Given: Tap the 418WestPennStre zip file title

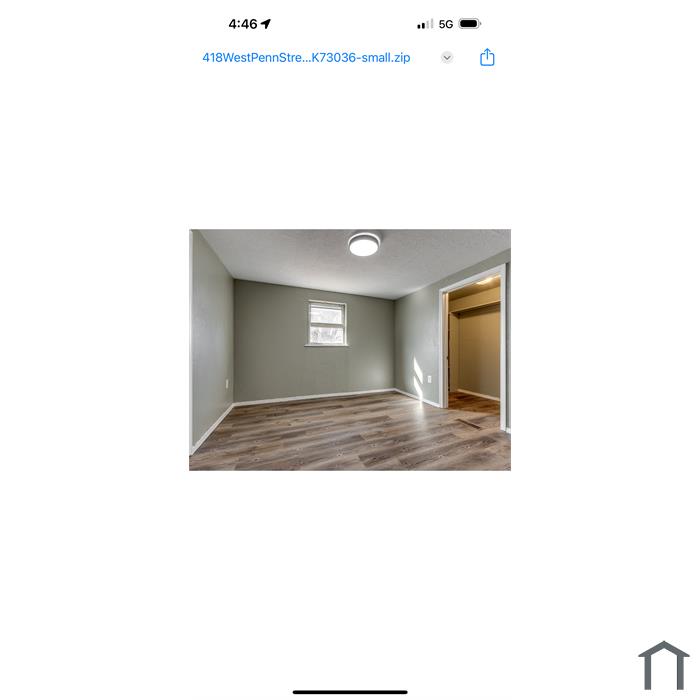Looking at the screenshot, I should coord(306,58).
